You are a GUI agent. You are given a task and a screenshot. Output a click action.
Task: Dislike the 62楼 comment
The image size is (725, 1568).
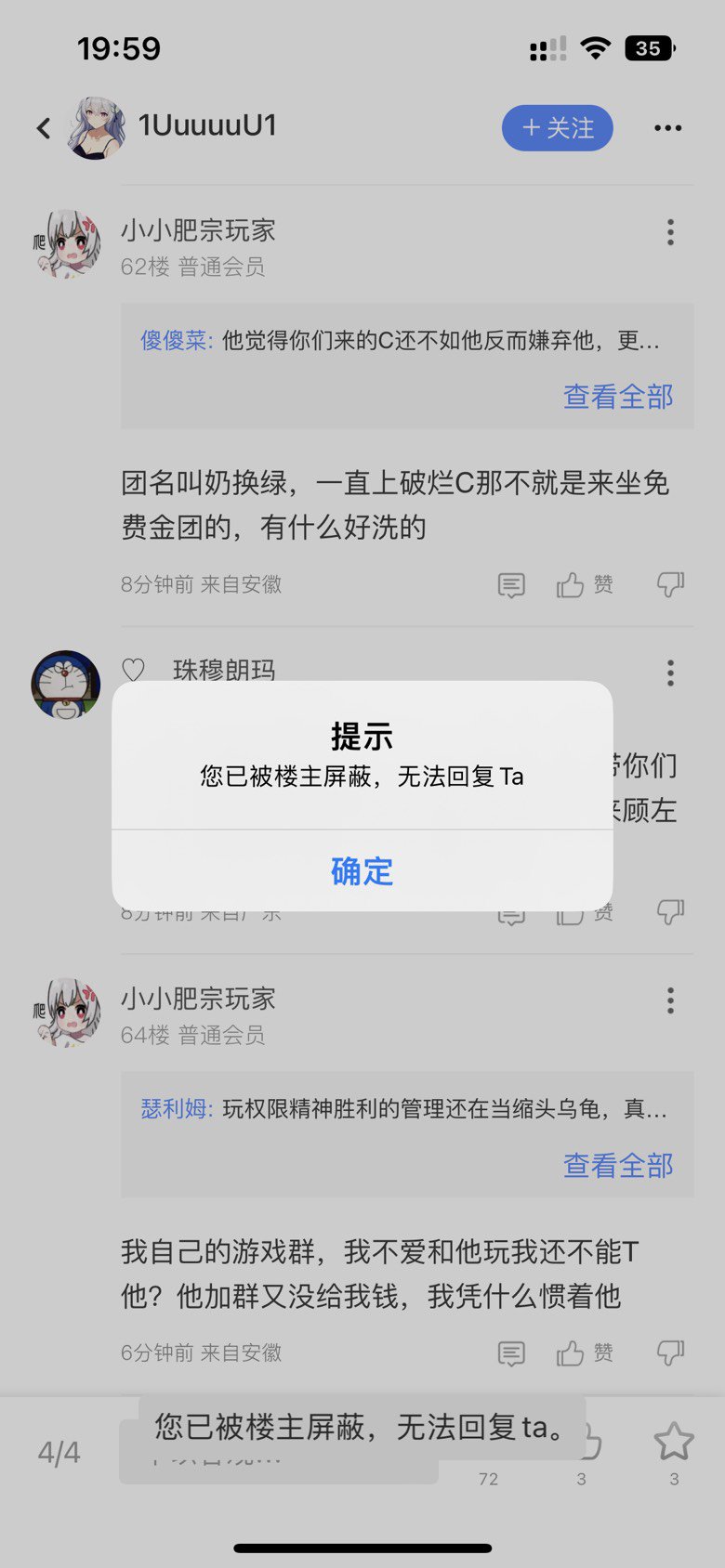click(670, 584)
